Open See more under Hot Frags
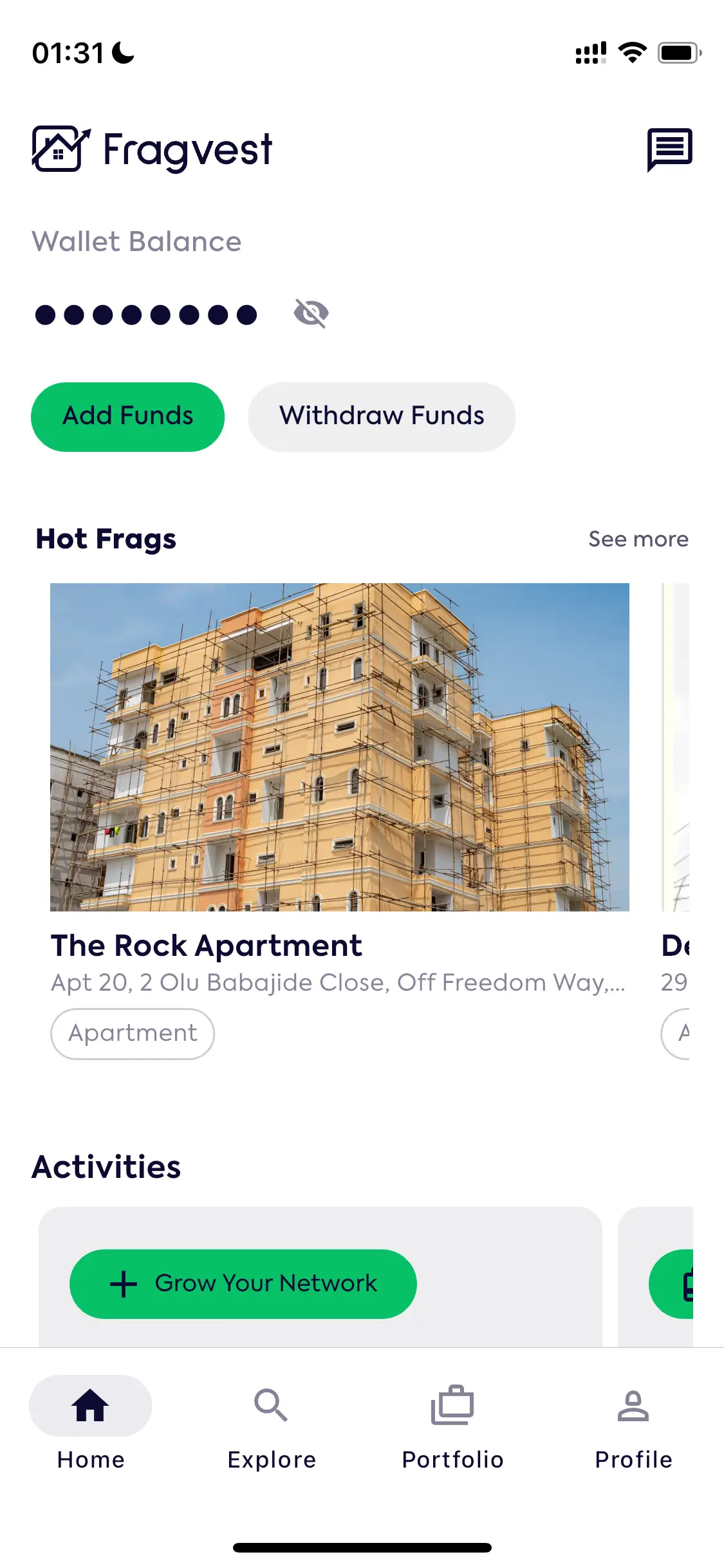The height and width of the screenshot is (1568, 724). tap(638, 539)
